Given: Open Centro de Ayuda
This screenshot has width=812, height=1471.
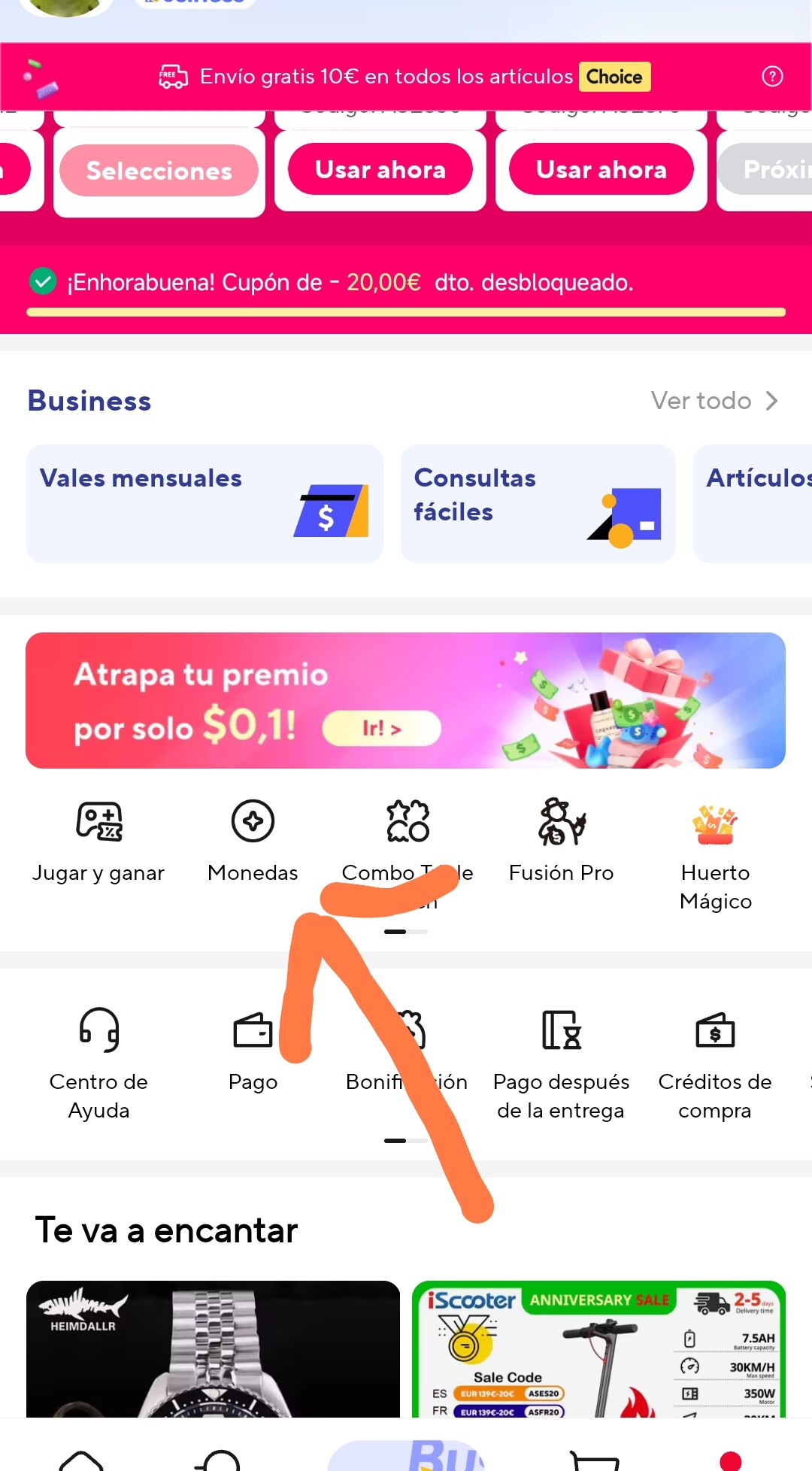Looking at the screenshot, I should coord(98,1060).
